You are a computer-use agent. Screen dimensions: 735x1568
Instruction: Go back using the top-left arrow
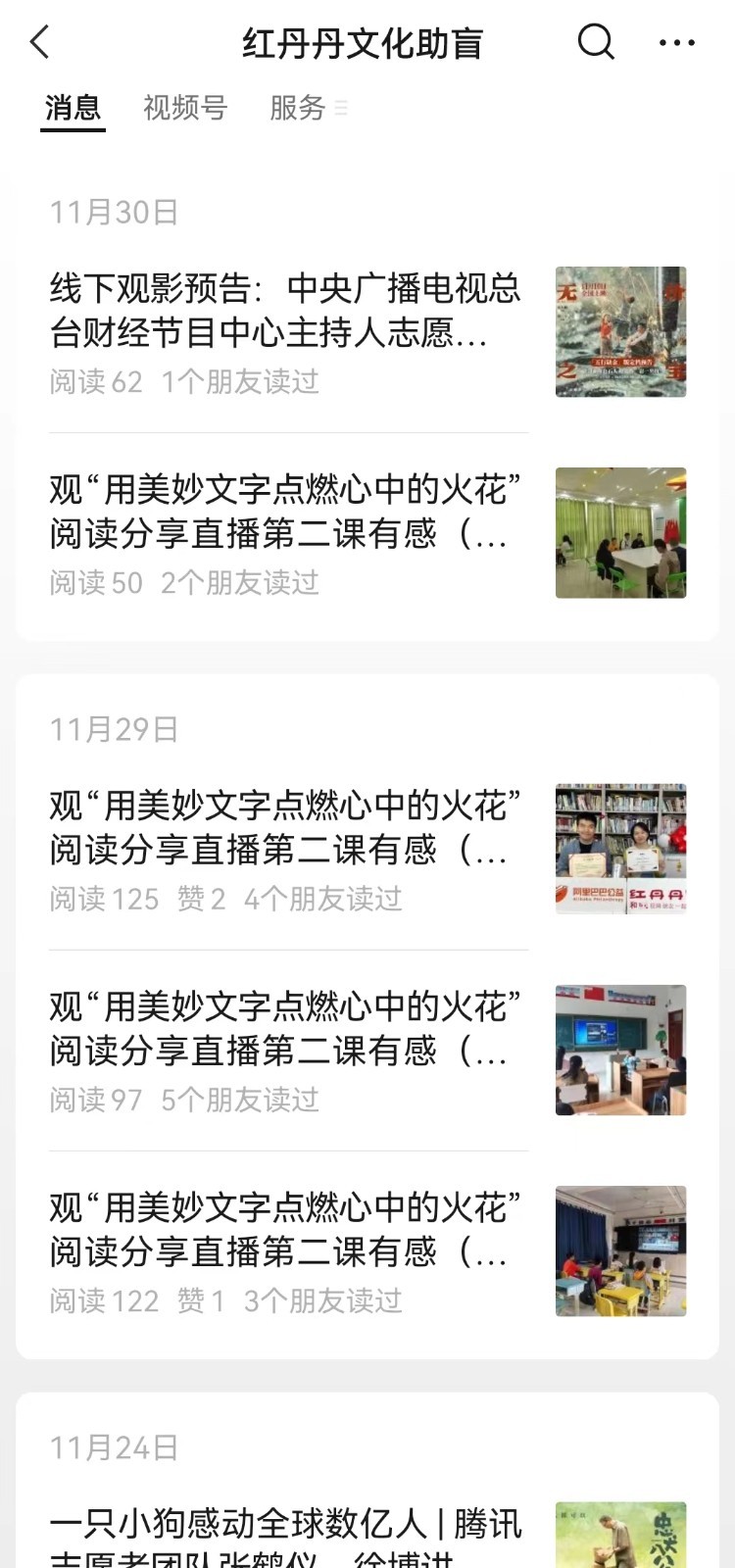click(x=40, y=43)
